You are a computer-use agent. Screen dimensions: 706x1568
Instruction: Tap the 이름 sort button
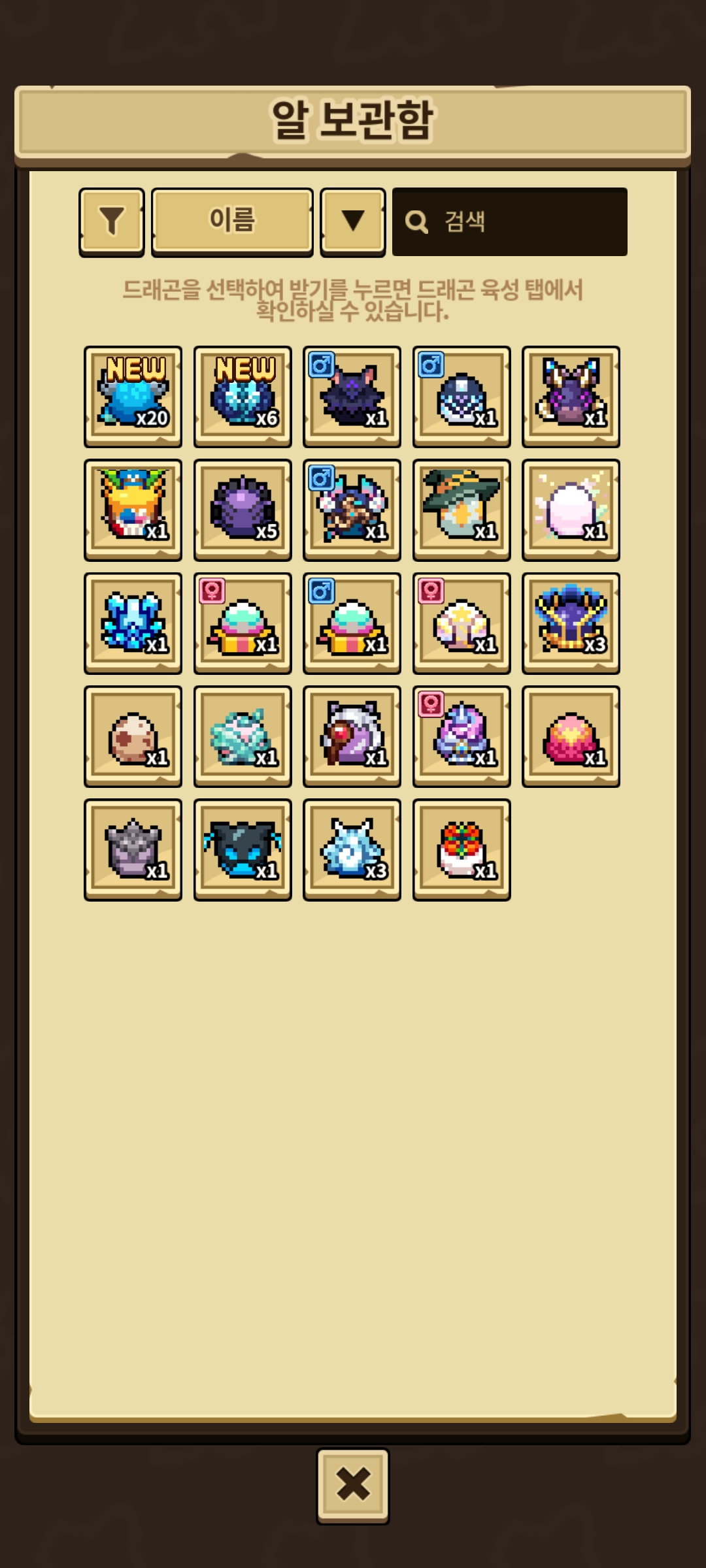click(x=232, y=222)
